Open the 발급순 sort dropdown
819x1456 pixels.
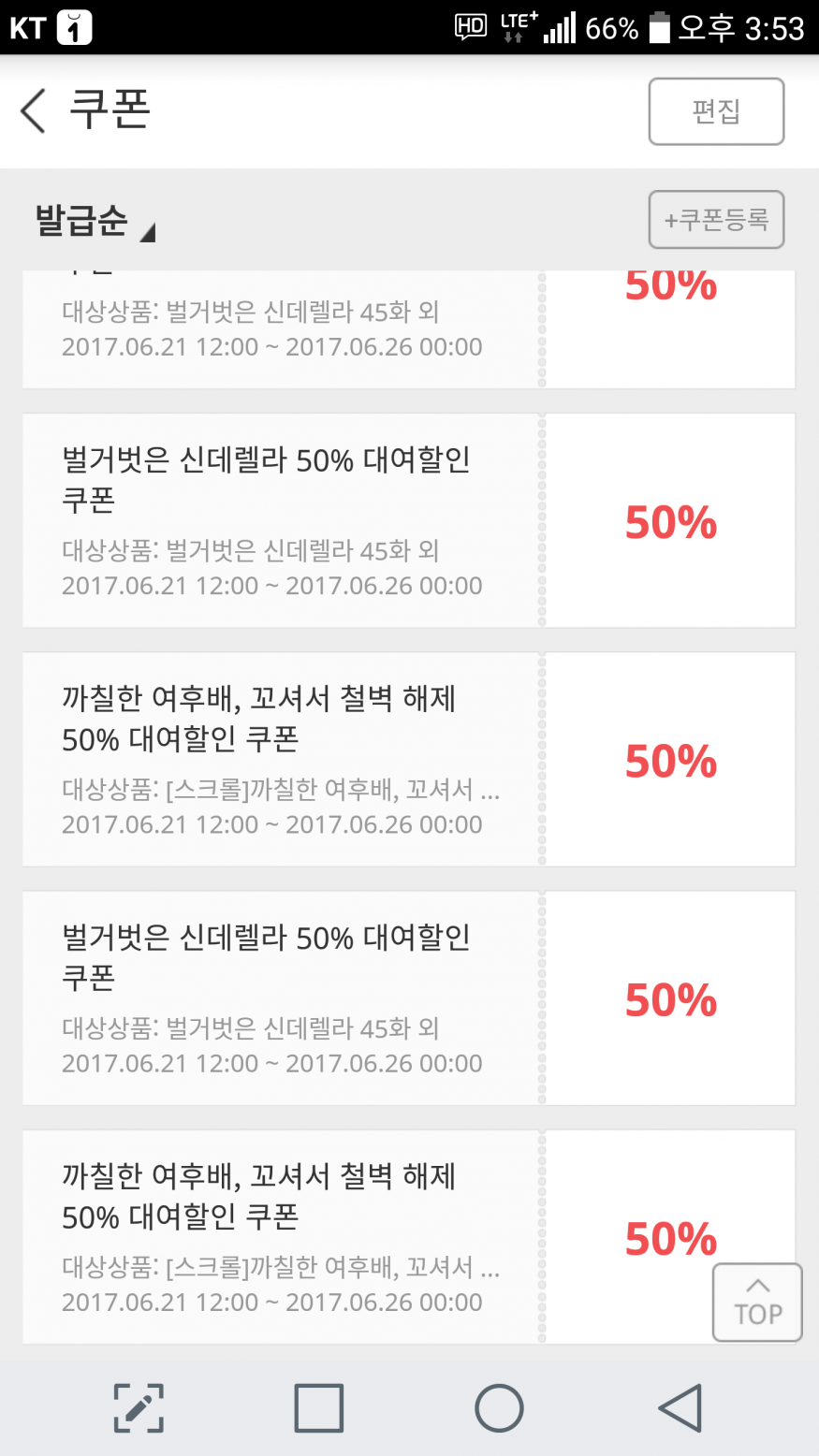coord(94,222)
